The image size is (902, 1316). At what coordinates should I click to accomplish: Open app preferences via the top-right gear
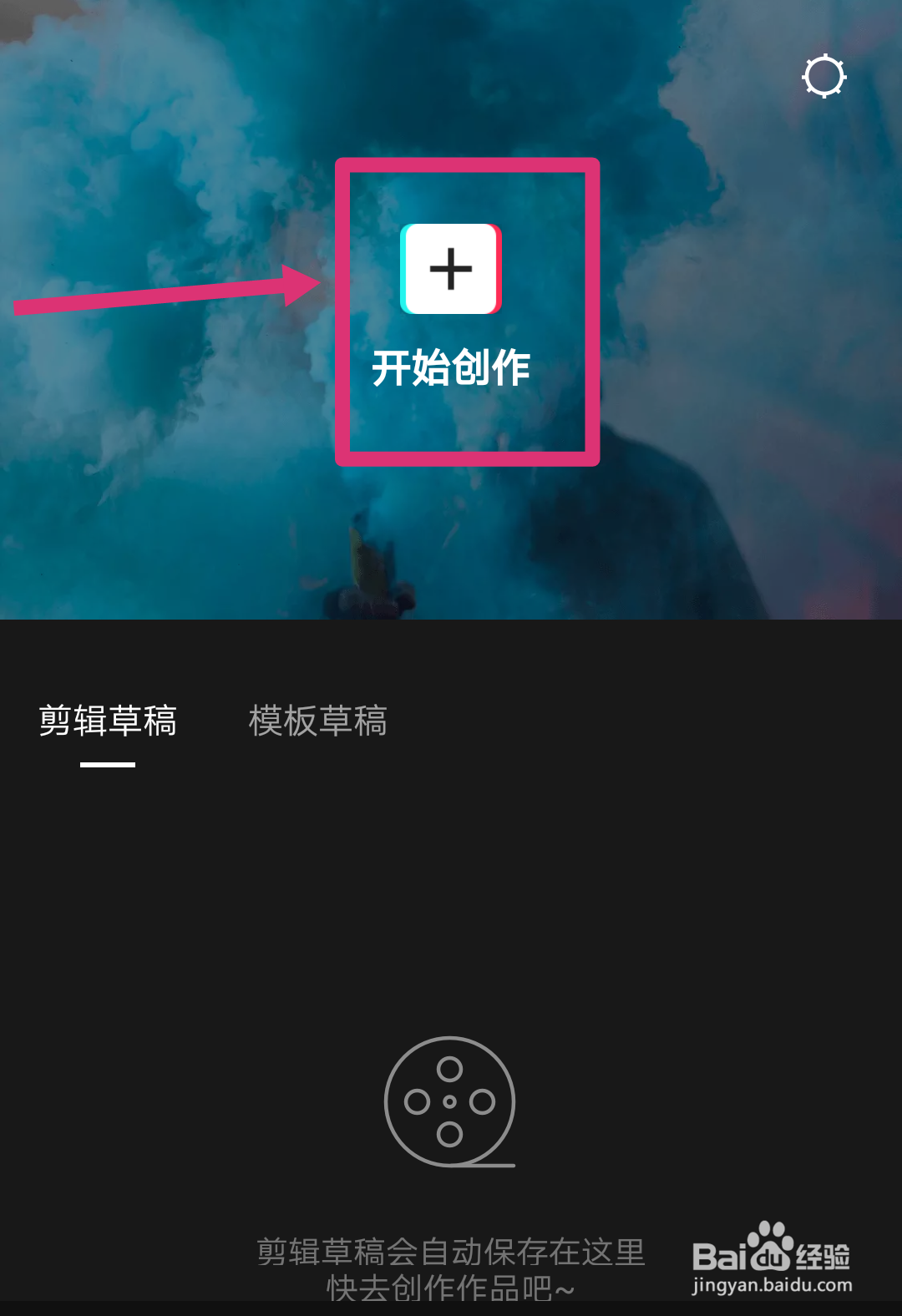pyautogui.click(x=823, y=77)
